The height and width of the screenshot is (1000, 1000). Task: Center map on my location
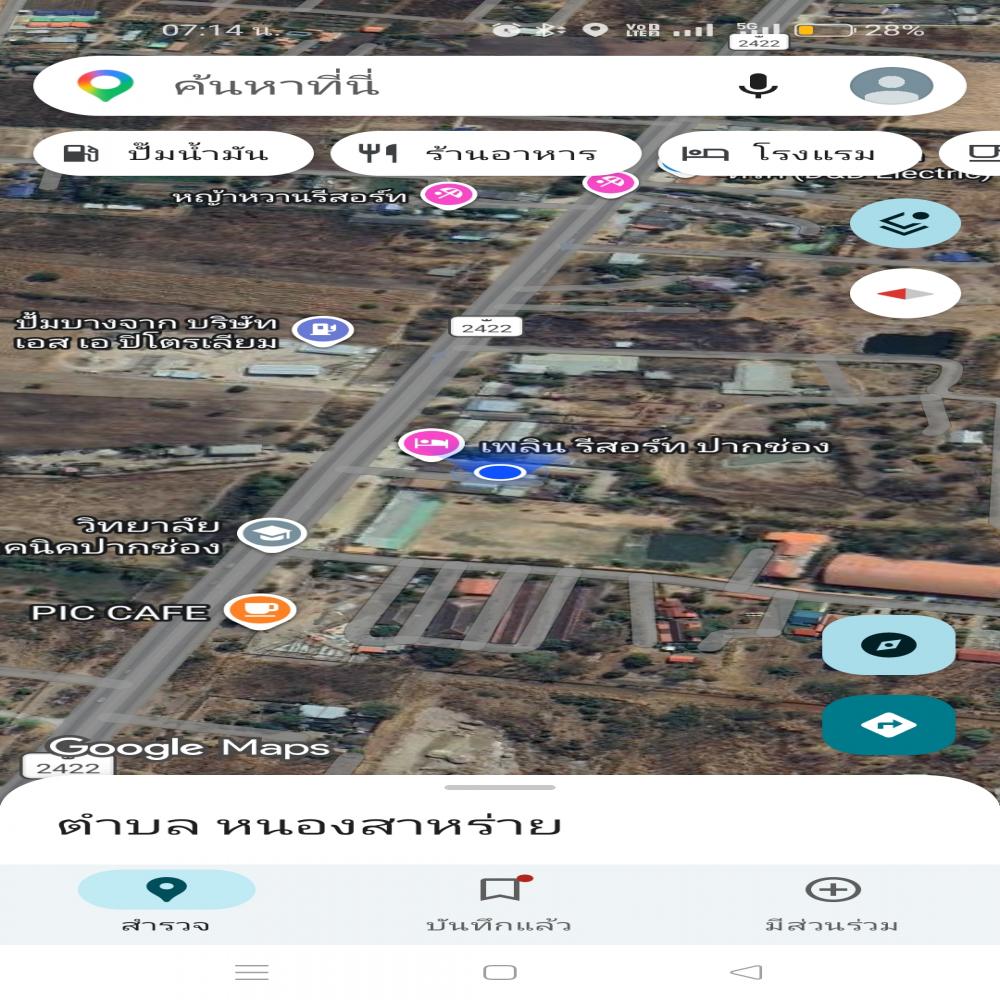point(888,645)
